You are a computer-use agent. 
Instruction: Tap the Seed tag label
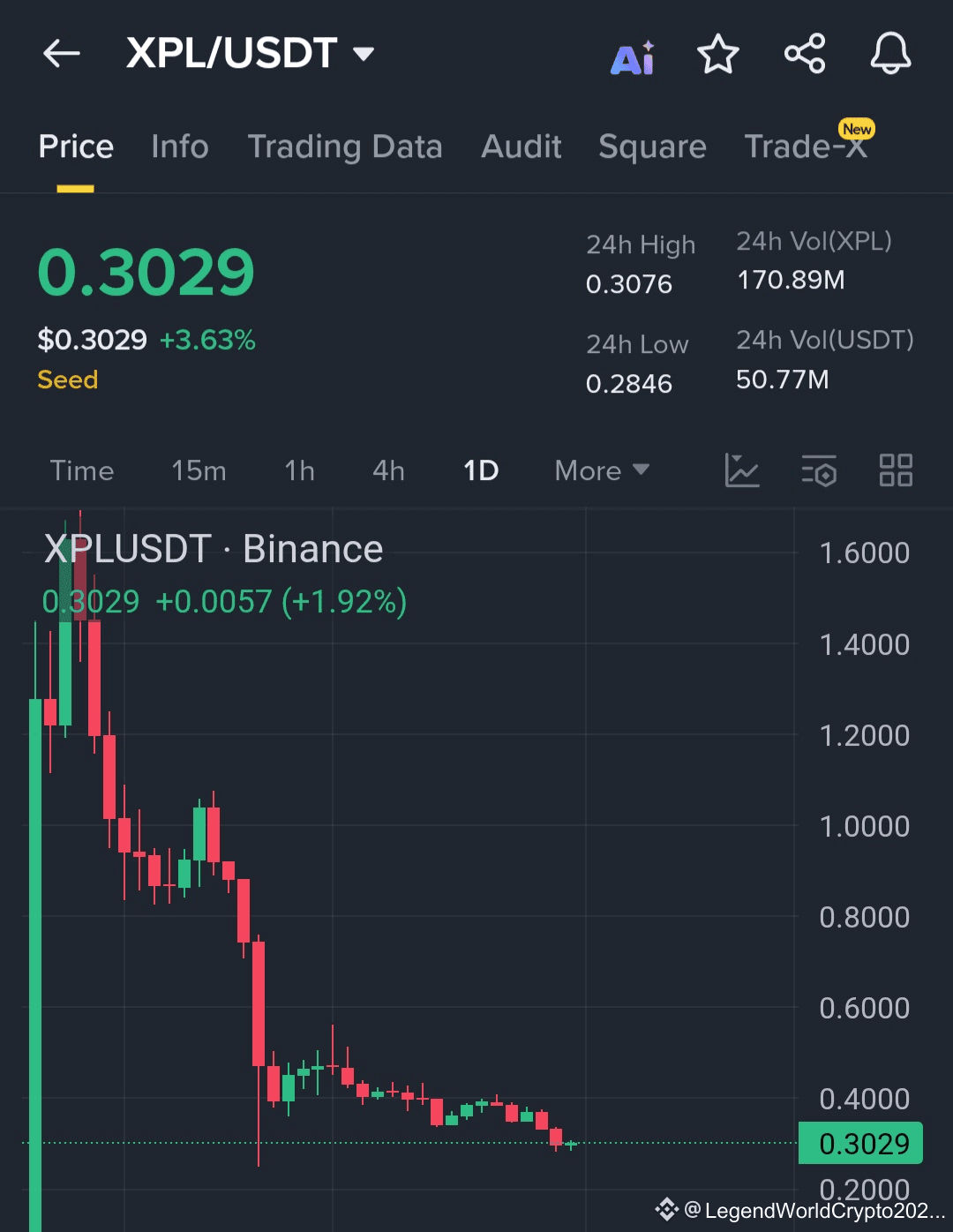pyautogui.click(x=68, y=379)
